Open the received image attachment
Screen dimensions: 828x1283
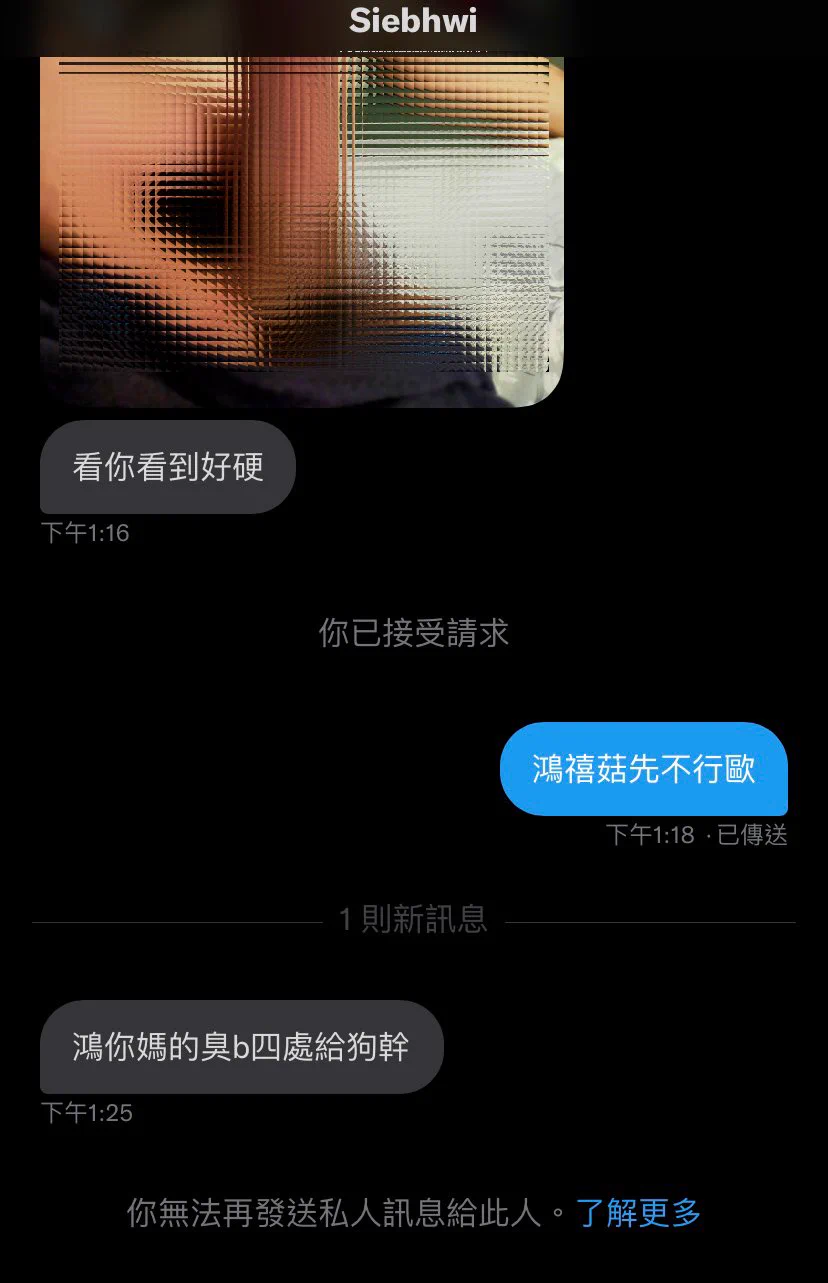coord(301,230)
